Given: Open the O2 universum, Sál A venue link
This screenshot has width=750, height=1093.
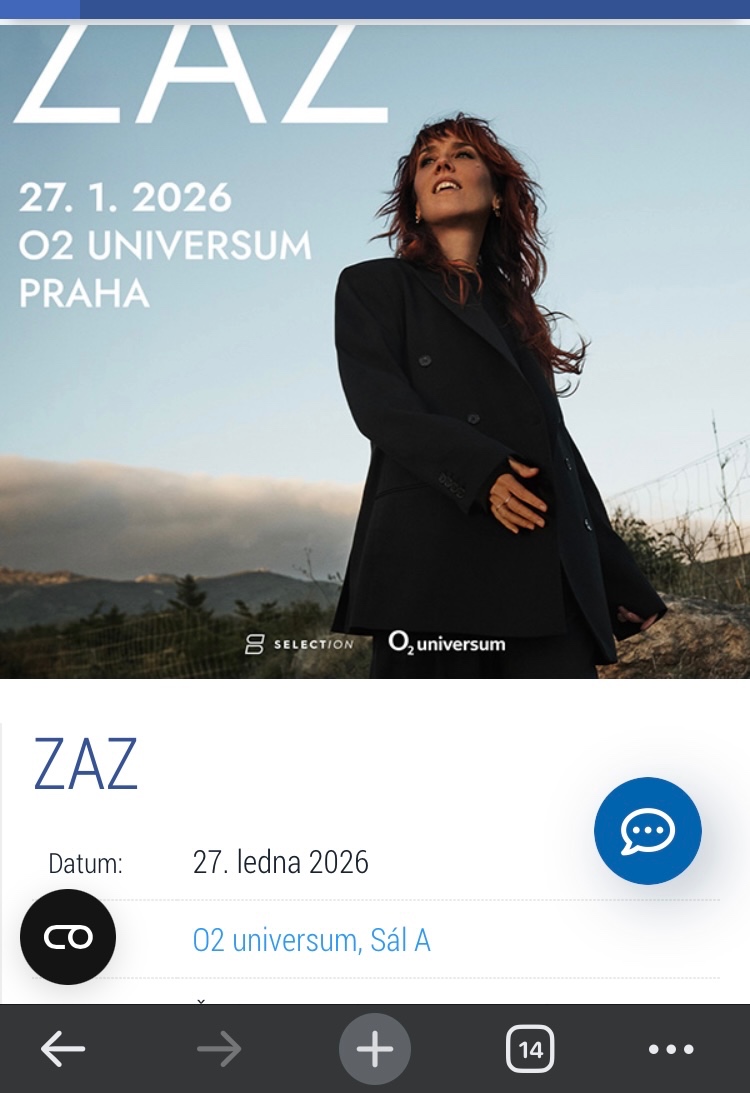Looking at the screenshot, I should (x=311, y=940).
